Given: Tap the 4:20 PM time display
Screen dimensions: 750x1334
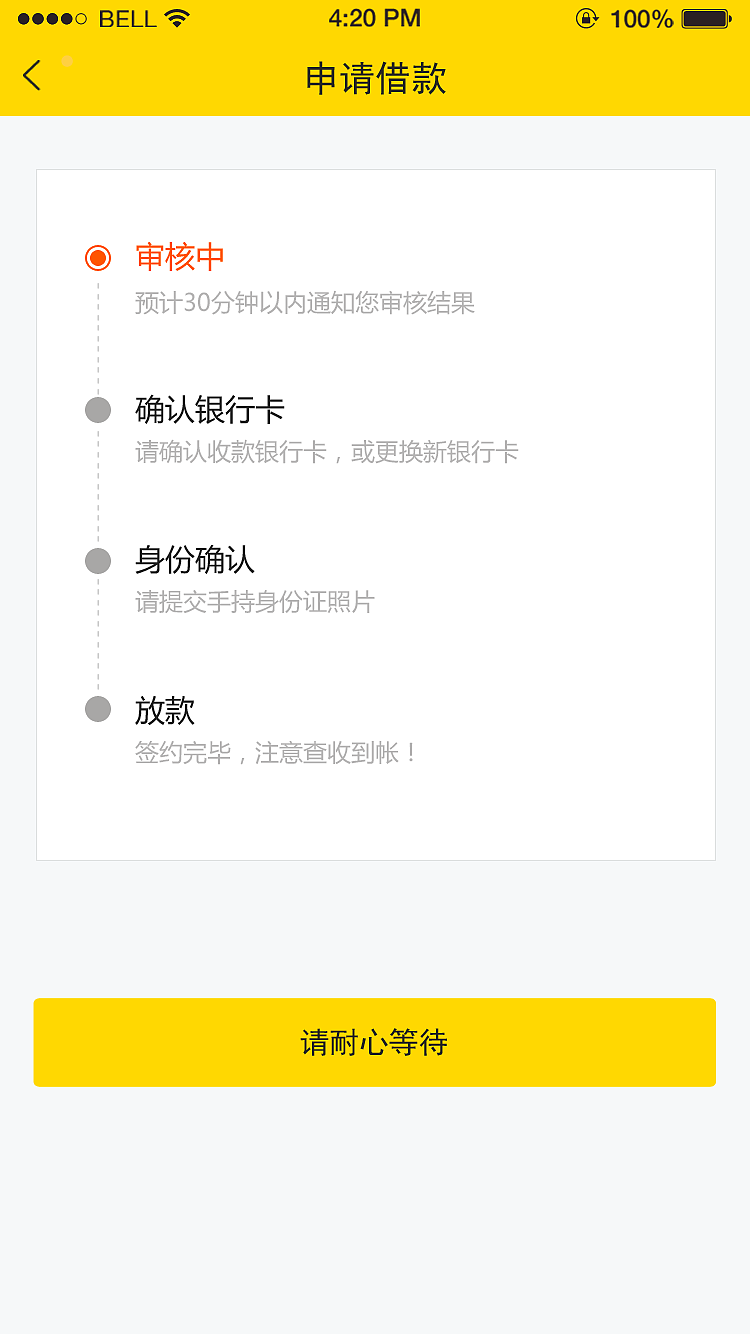Looking at the screenshot, I should point(375,17).
